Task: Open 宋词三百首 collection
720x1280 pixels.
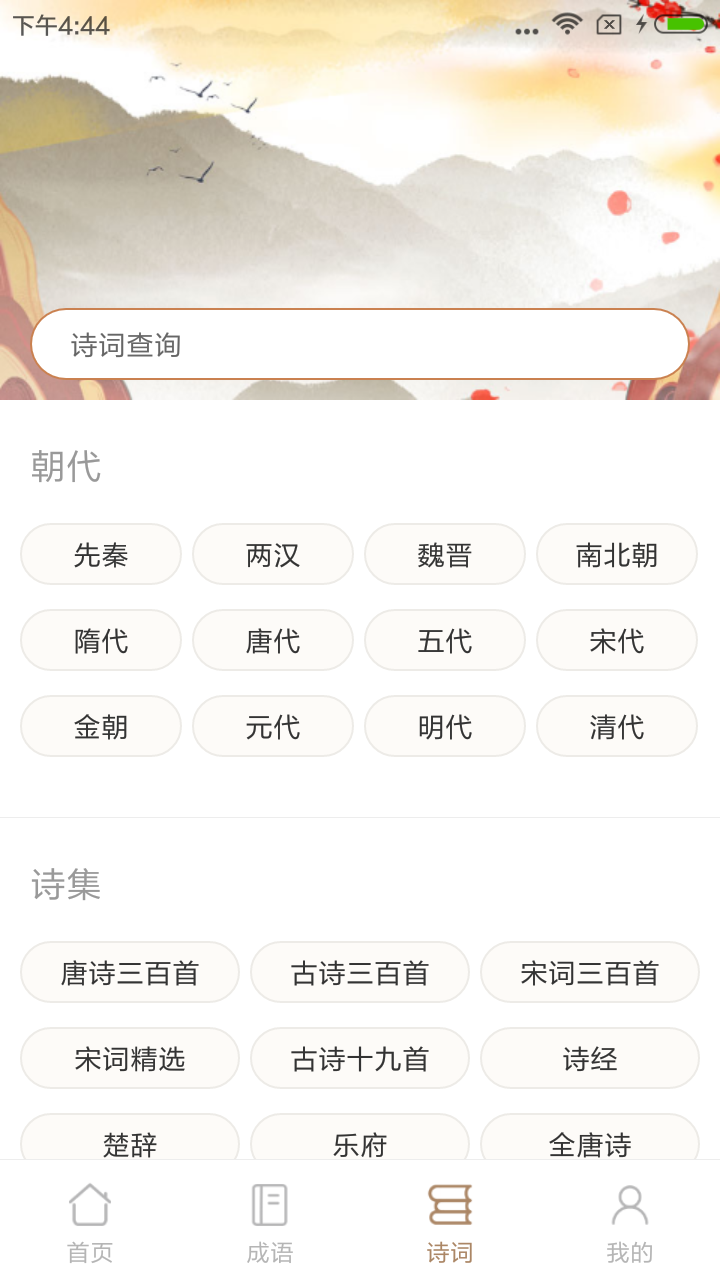Action: coord(590,972)
